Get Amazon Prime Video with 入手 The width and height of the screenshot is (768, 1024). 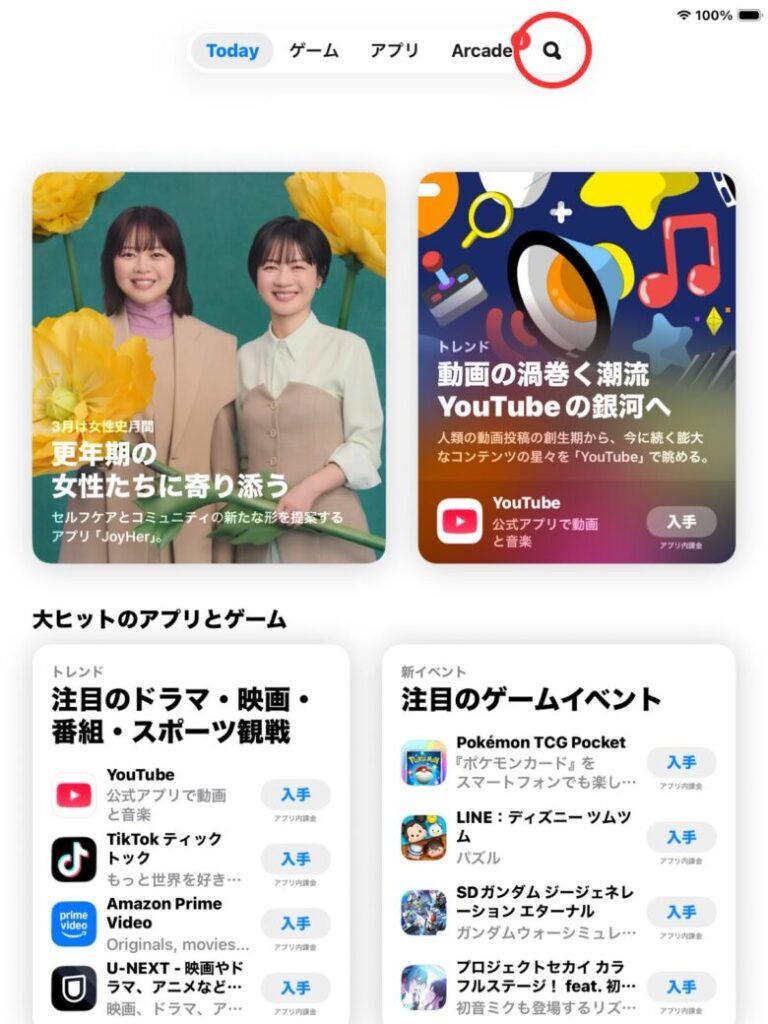pos(295,923)
